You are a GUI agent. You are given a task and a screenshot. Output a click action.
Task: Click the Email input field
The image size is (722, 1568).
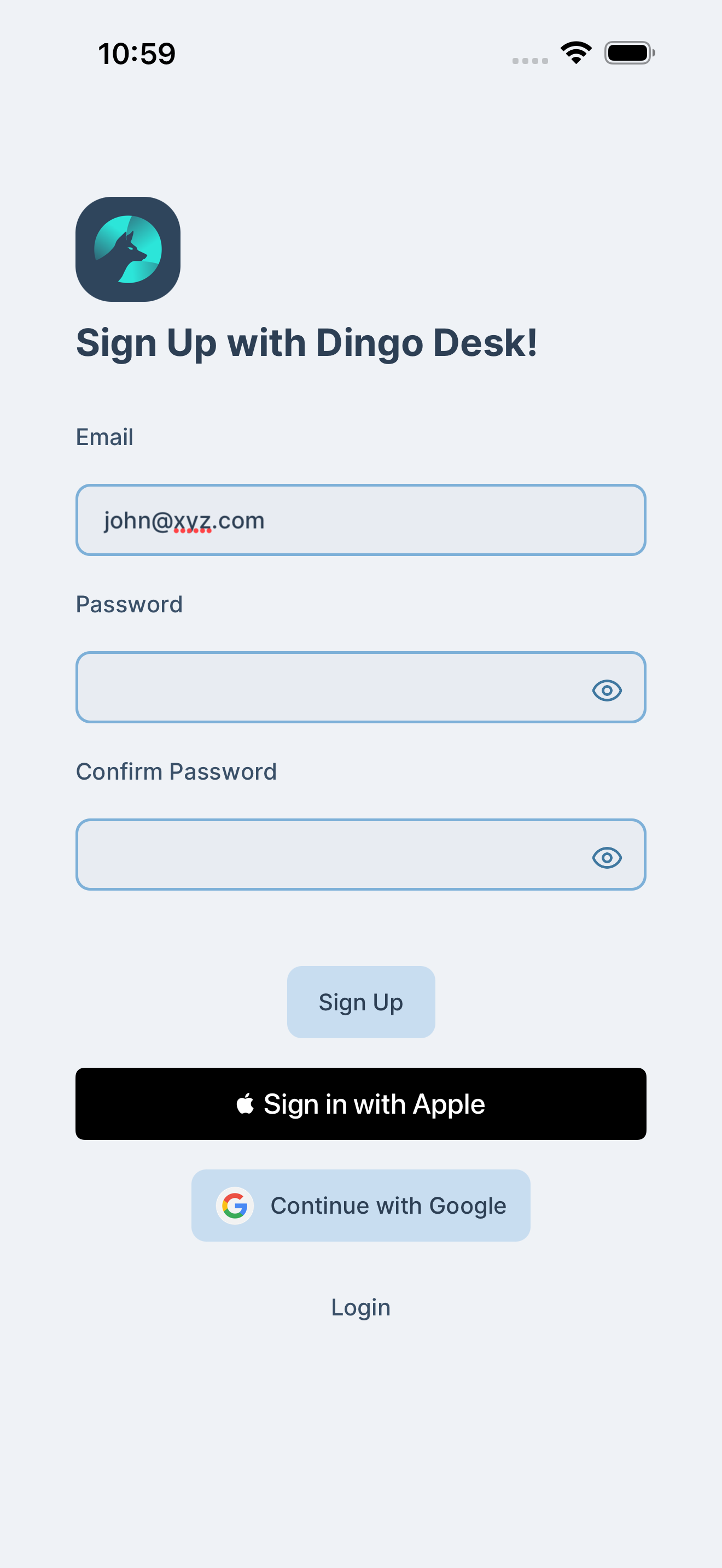click(x=360, y=520)
